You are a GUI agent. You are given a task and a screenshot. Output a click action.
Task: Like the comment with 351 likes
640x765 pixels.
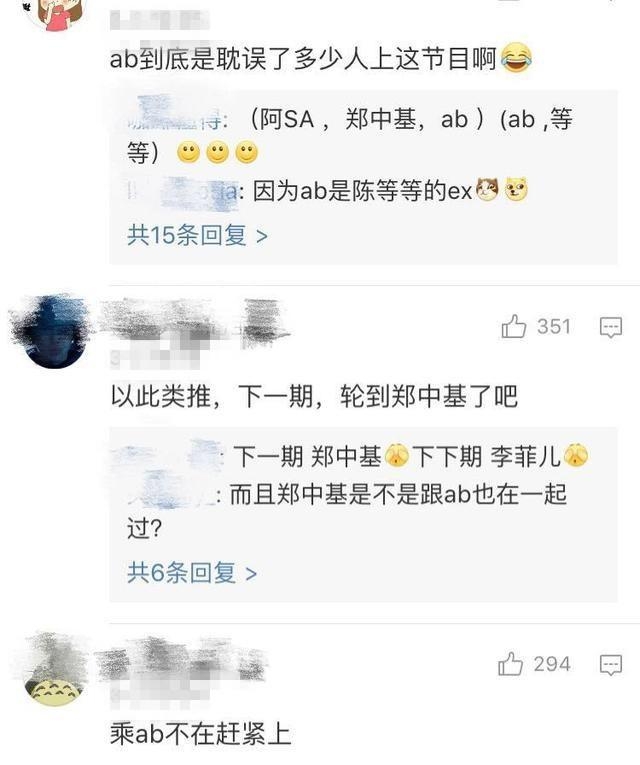514,327
